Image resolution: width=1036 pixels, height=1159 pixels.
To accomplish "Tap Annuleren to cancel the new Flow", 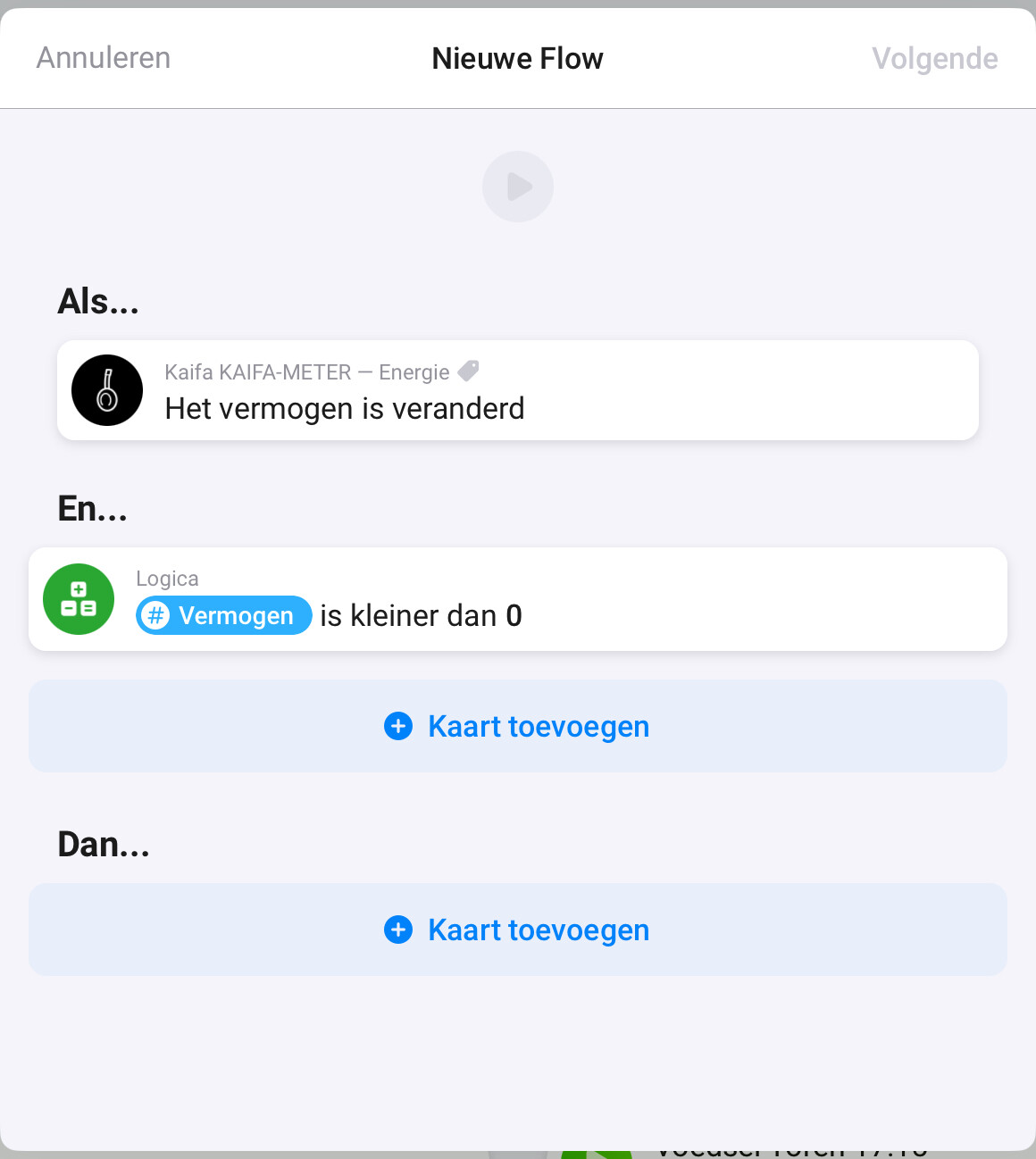I will tap(104, 58).
